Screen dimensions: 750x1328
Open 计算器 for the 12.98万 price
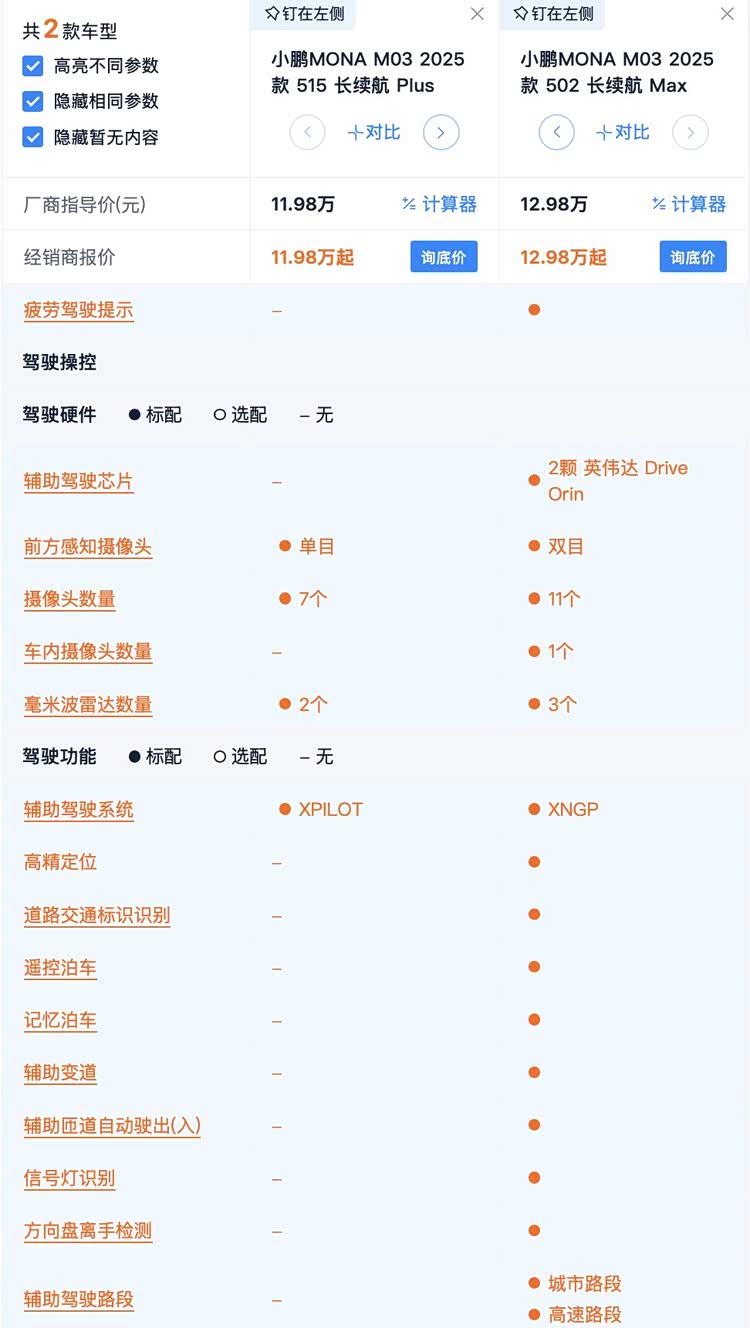tap(688, 204)
